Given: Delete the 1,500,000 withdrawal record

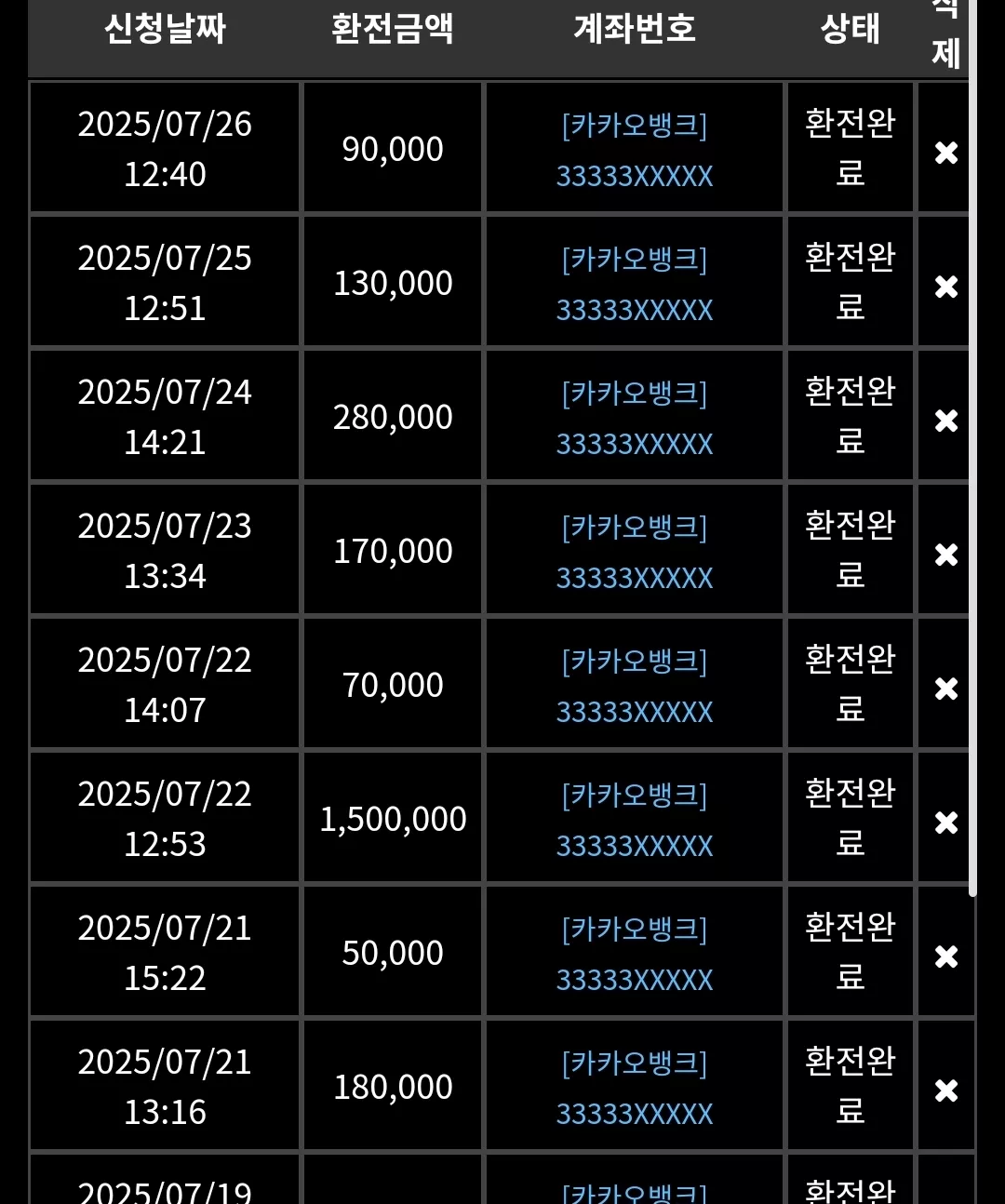Looking at the screenshot, I should tap(946, 822).
